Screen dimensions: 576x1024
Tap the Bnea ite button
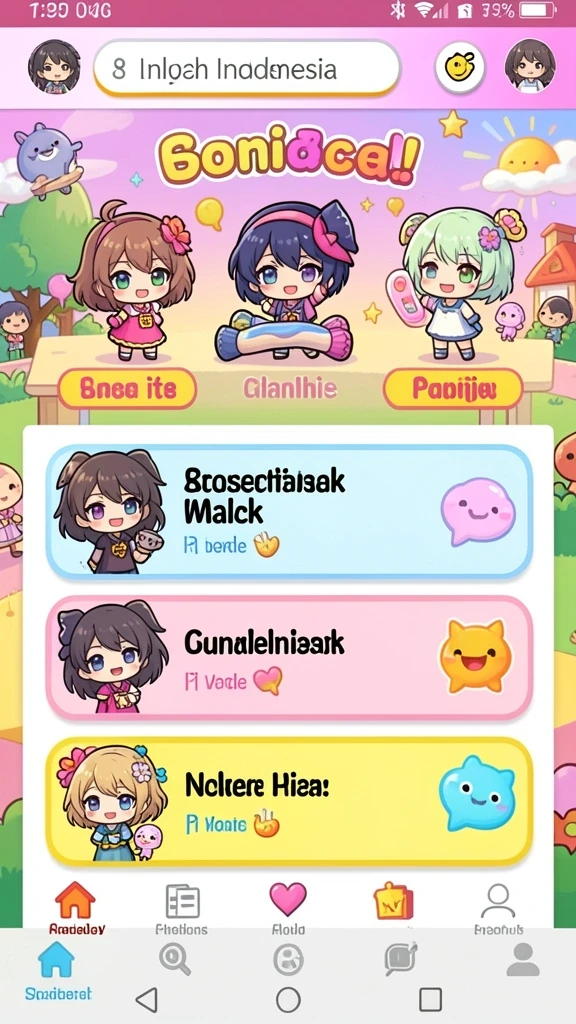coord(127,389)
